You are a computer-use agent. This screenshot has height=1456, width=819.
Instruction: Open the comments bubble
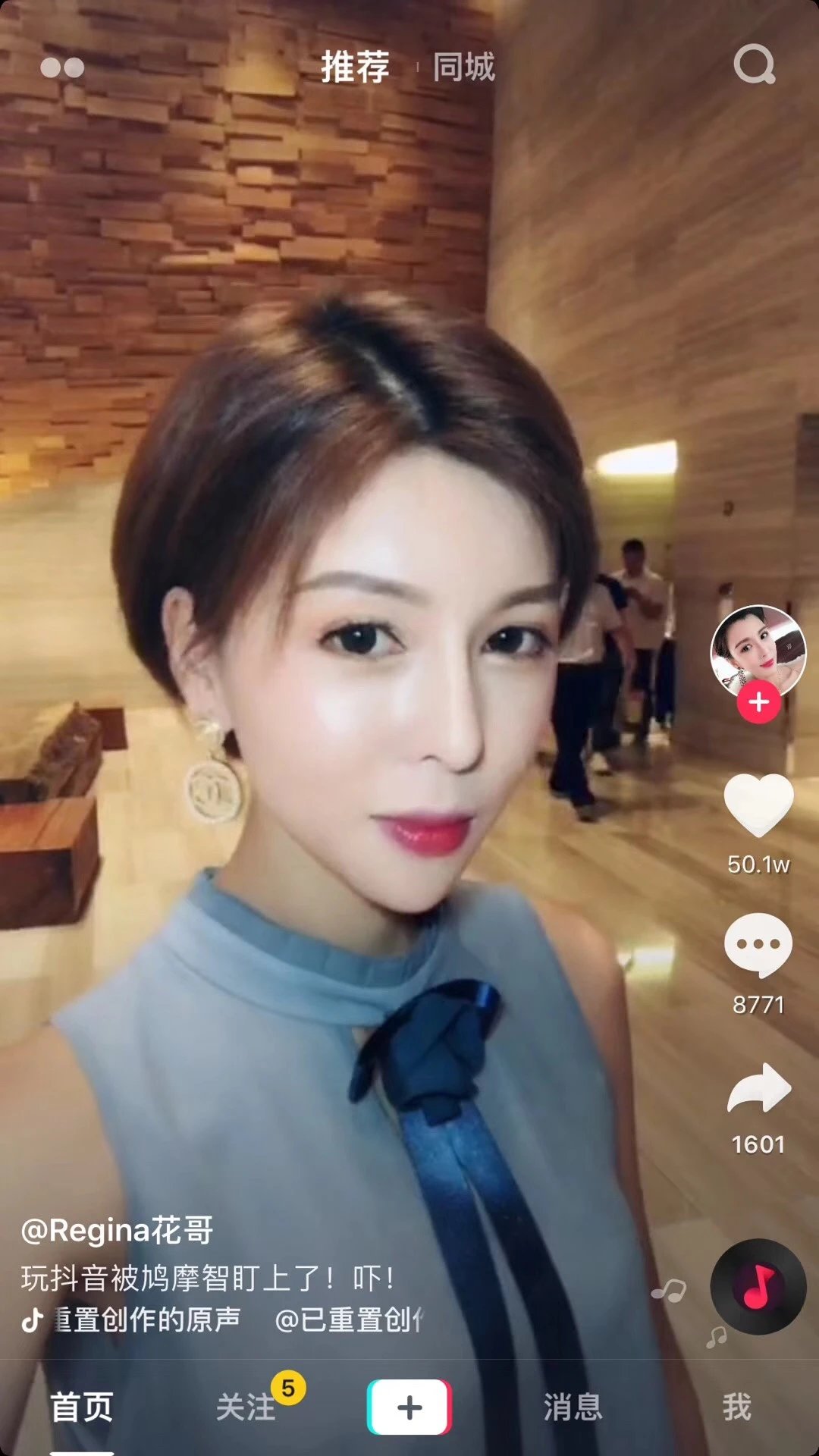(x=758, y=945)
